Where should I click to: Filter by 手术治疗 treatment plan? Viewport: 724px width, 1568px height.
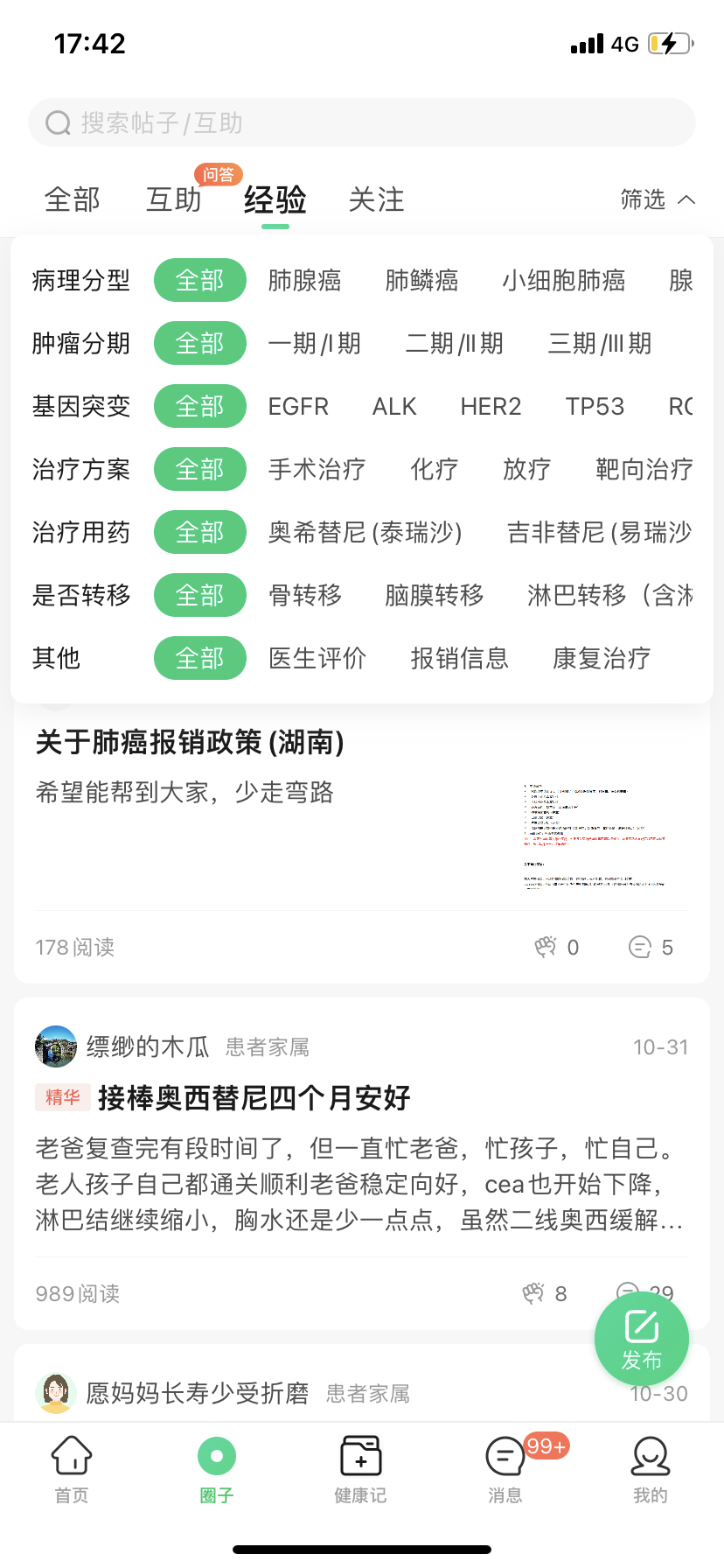coord(317,470)
